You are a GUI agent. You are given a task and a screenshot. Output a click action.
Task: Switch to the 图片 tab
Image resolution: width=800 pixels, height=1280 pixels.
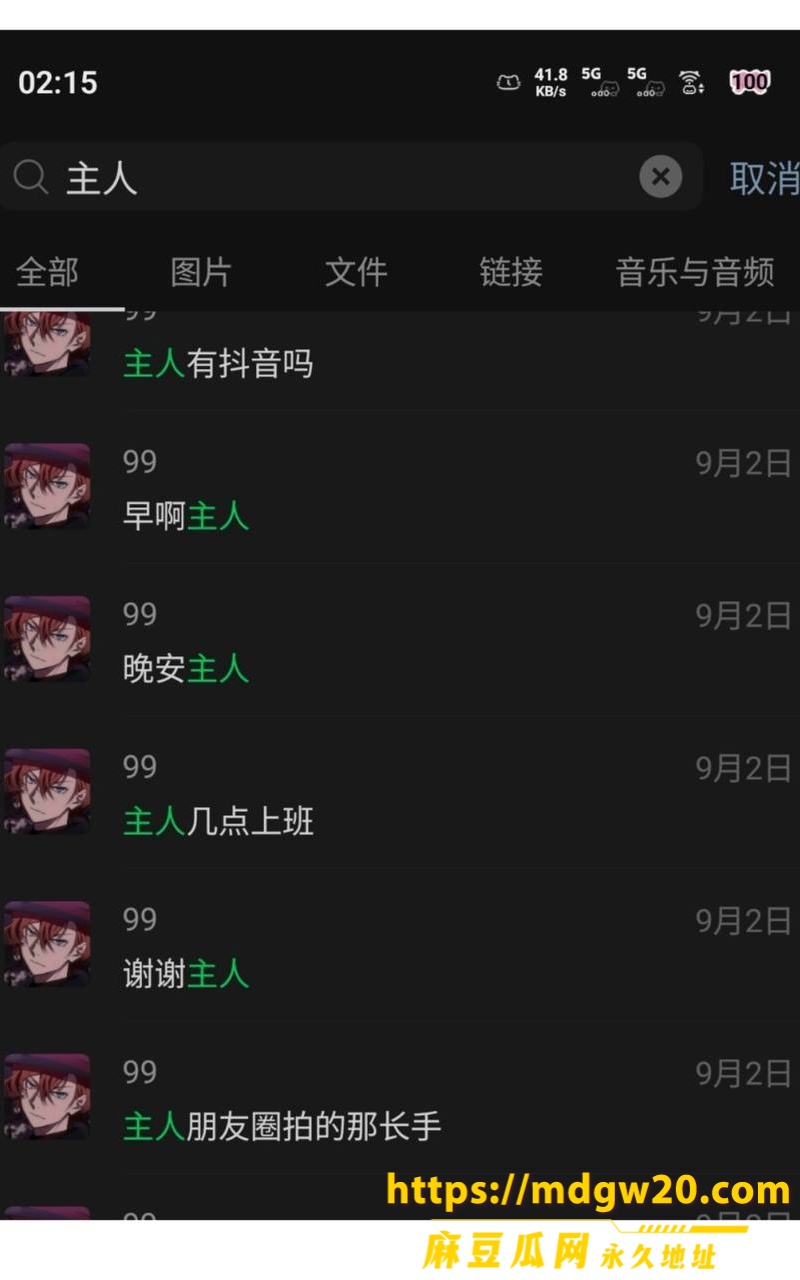(201, 271)
